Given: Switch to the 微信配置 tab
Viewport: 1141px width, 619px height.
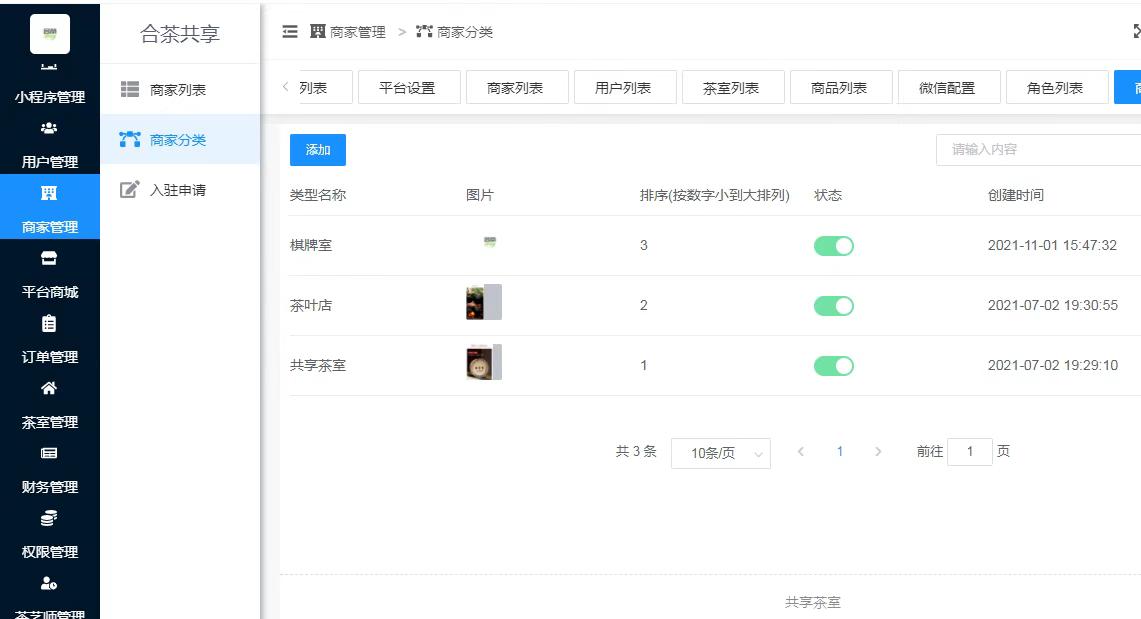Looking at the screenshot, I should (947, 88).
